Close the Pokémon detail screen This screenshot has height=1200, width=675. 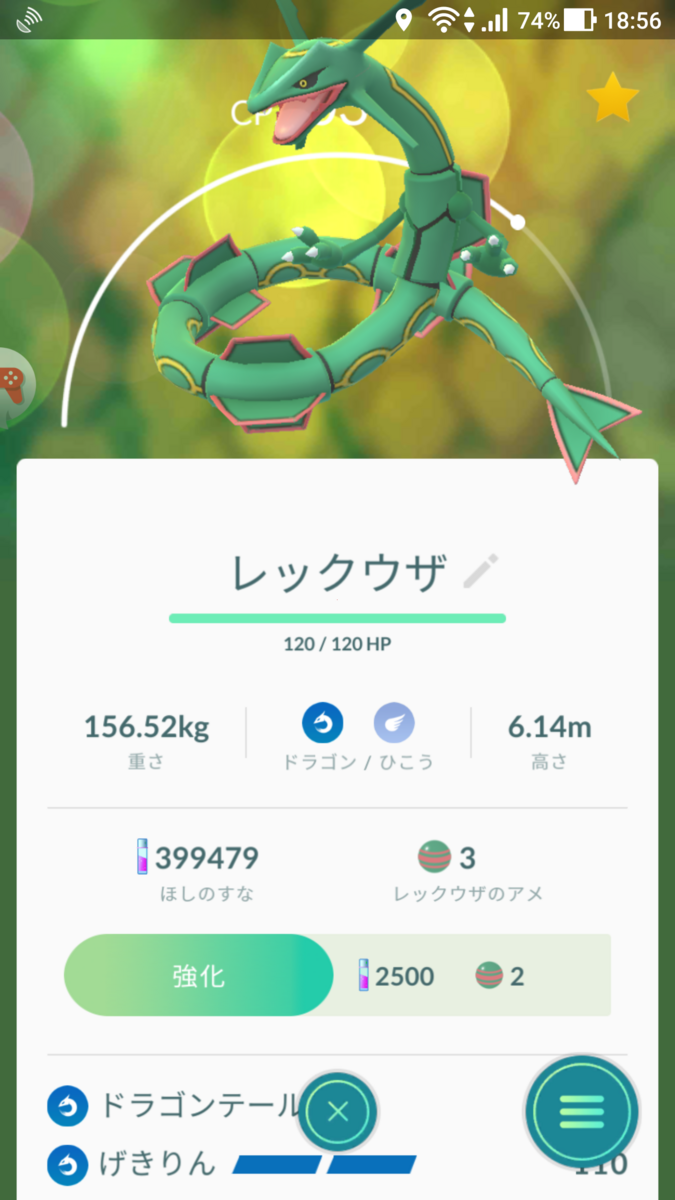tap(338, 1111)
